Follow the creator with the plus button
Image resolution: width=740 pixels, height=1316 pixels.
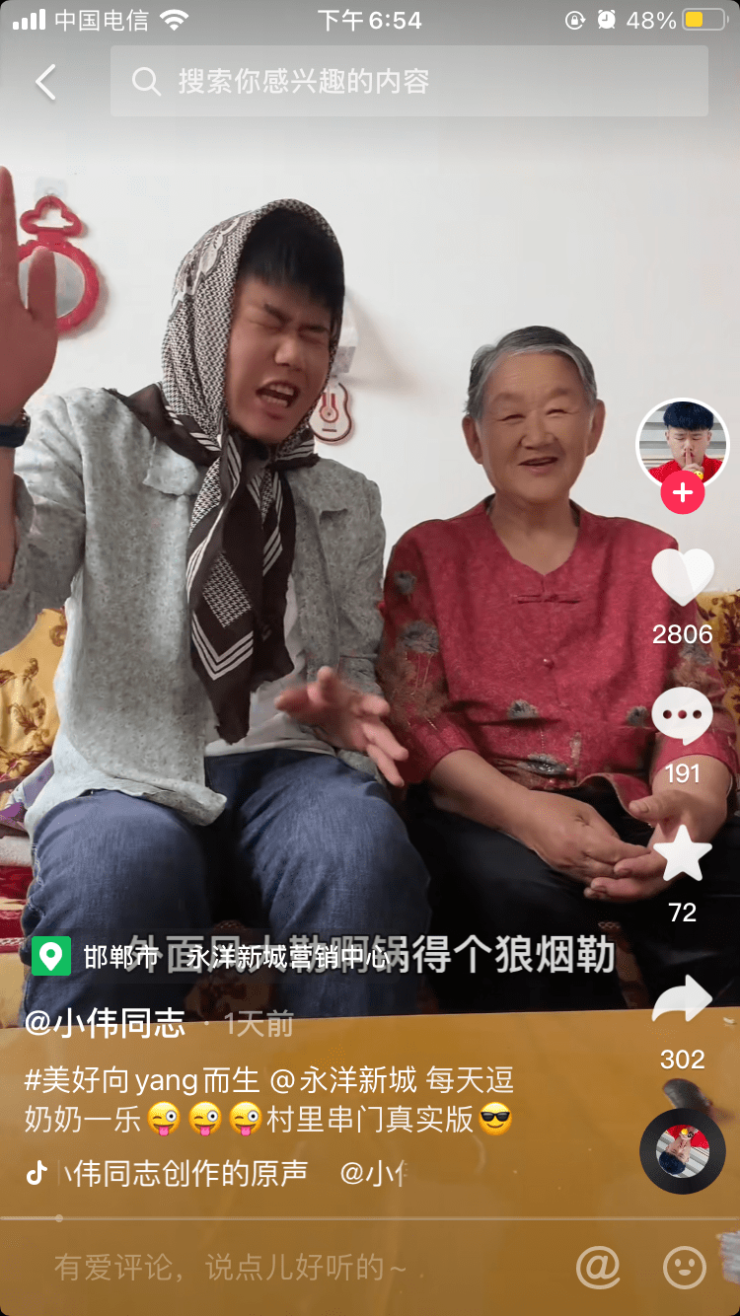click(682, 493)
